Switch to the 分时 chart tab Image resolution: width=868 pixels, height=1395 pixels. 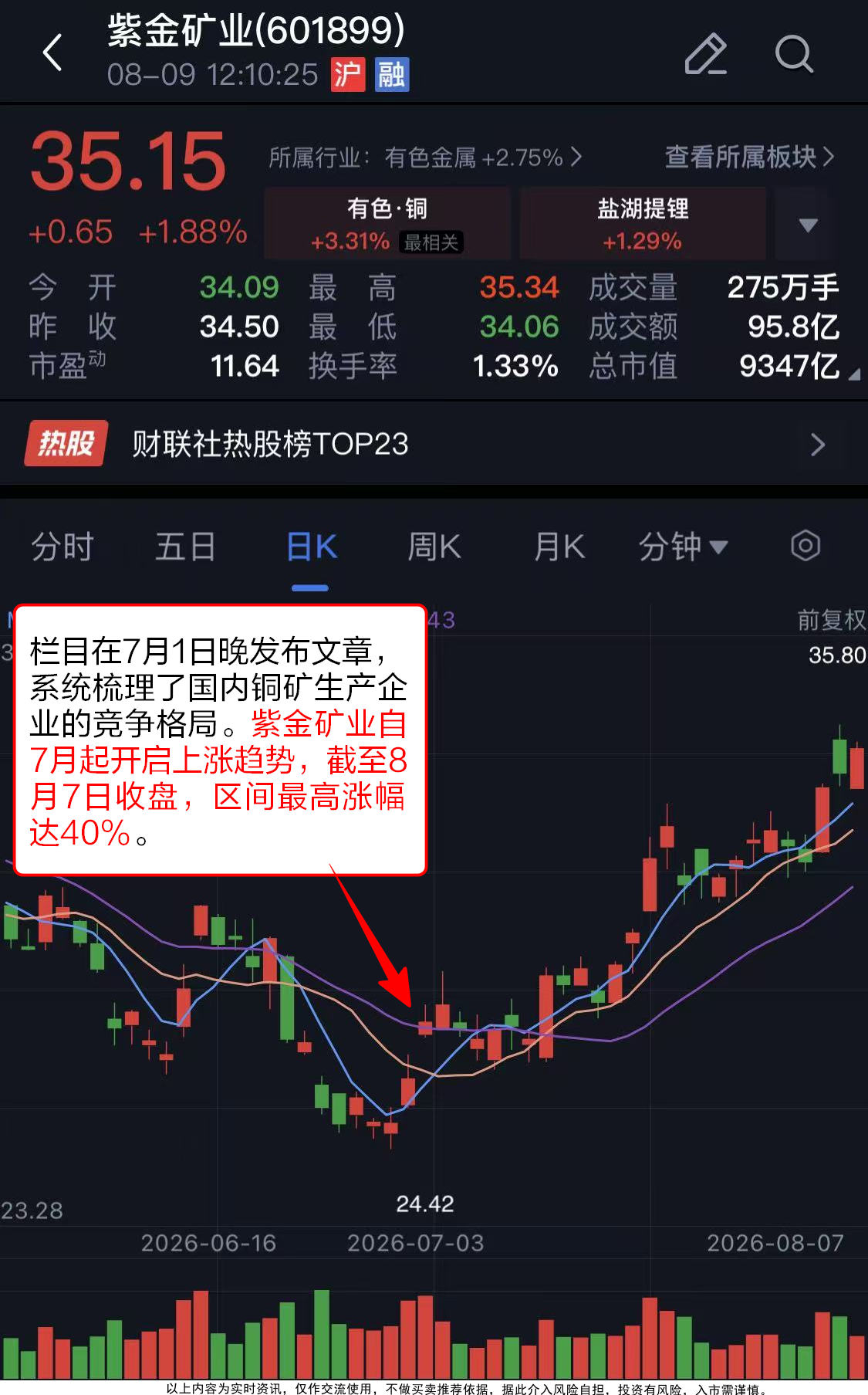click(62, 547)
